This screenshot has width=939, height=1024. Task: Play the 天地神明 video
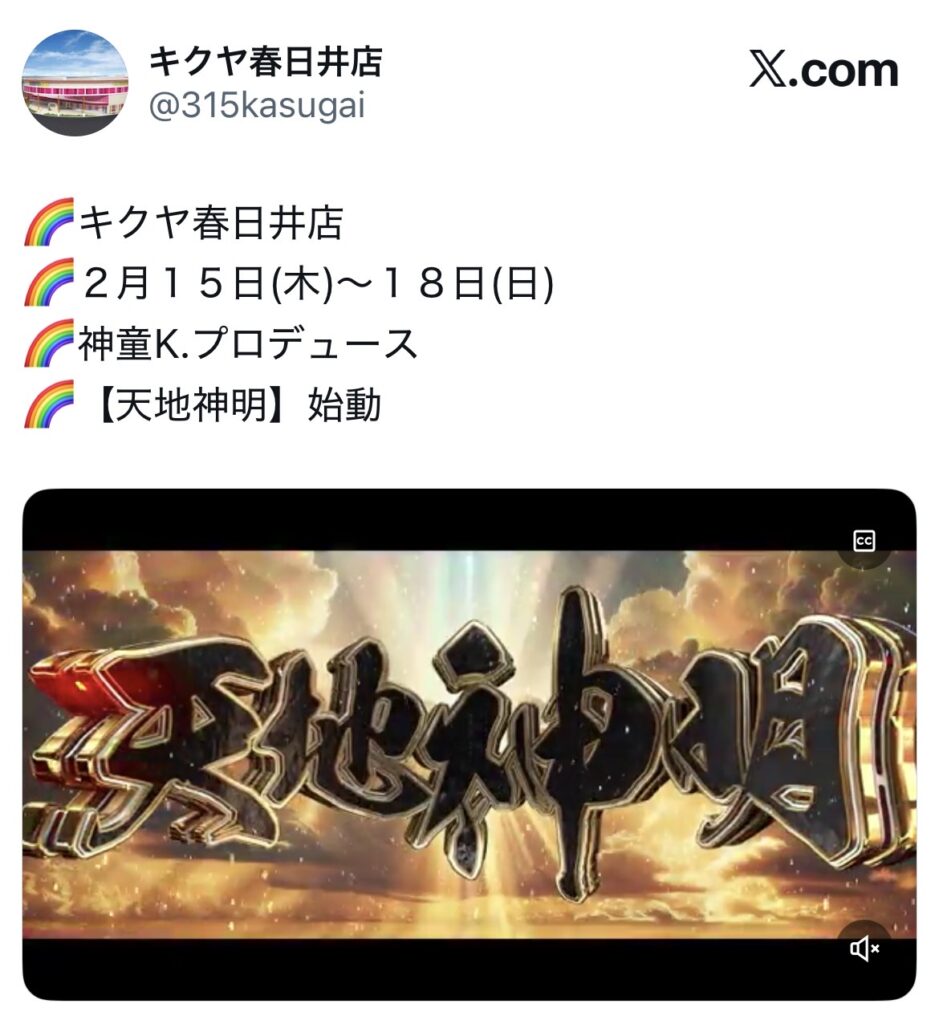469,744
